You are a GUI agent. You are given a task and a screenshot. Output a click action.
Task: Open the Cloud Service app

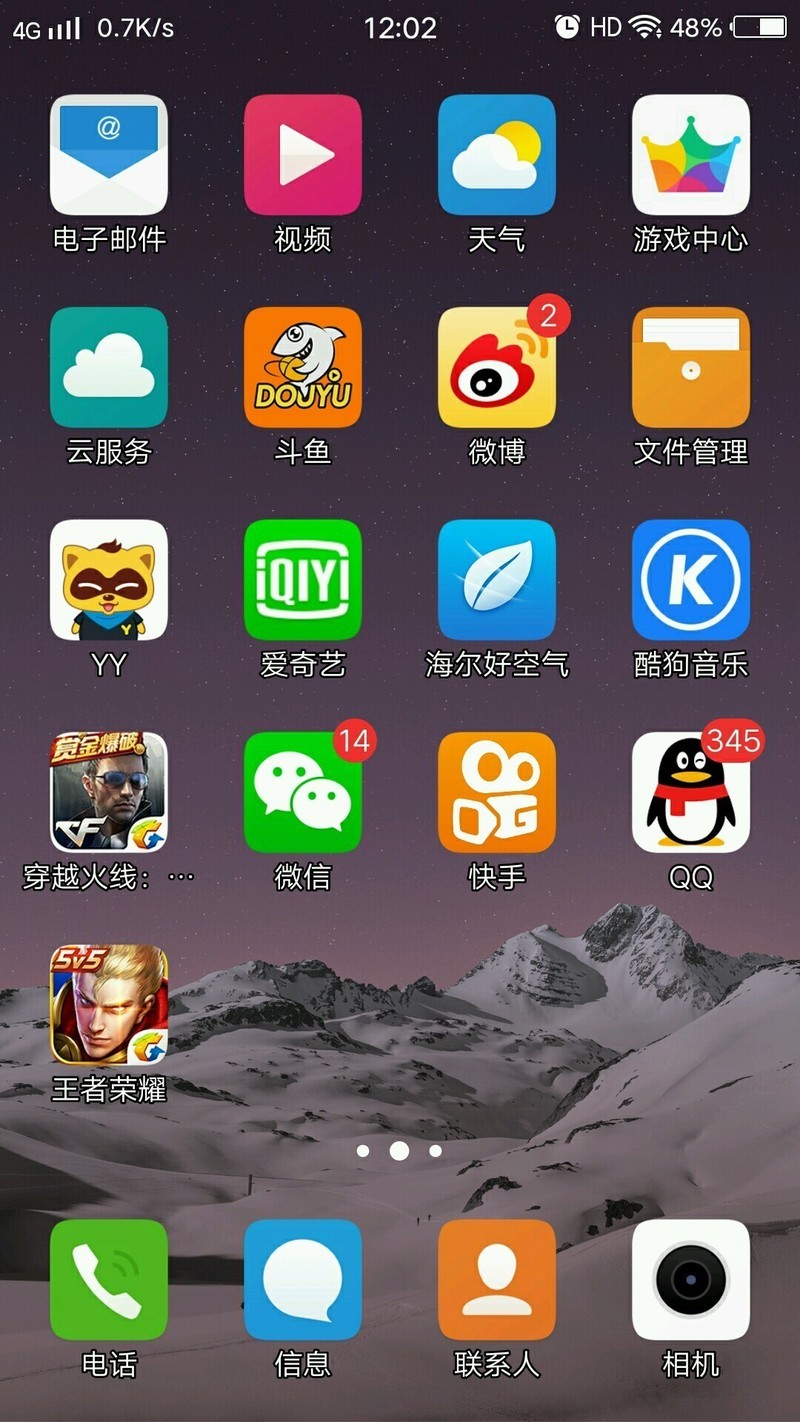[x=110, y=368]
